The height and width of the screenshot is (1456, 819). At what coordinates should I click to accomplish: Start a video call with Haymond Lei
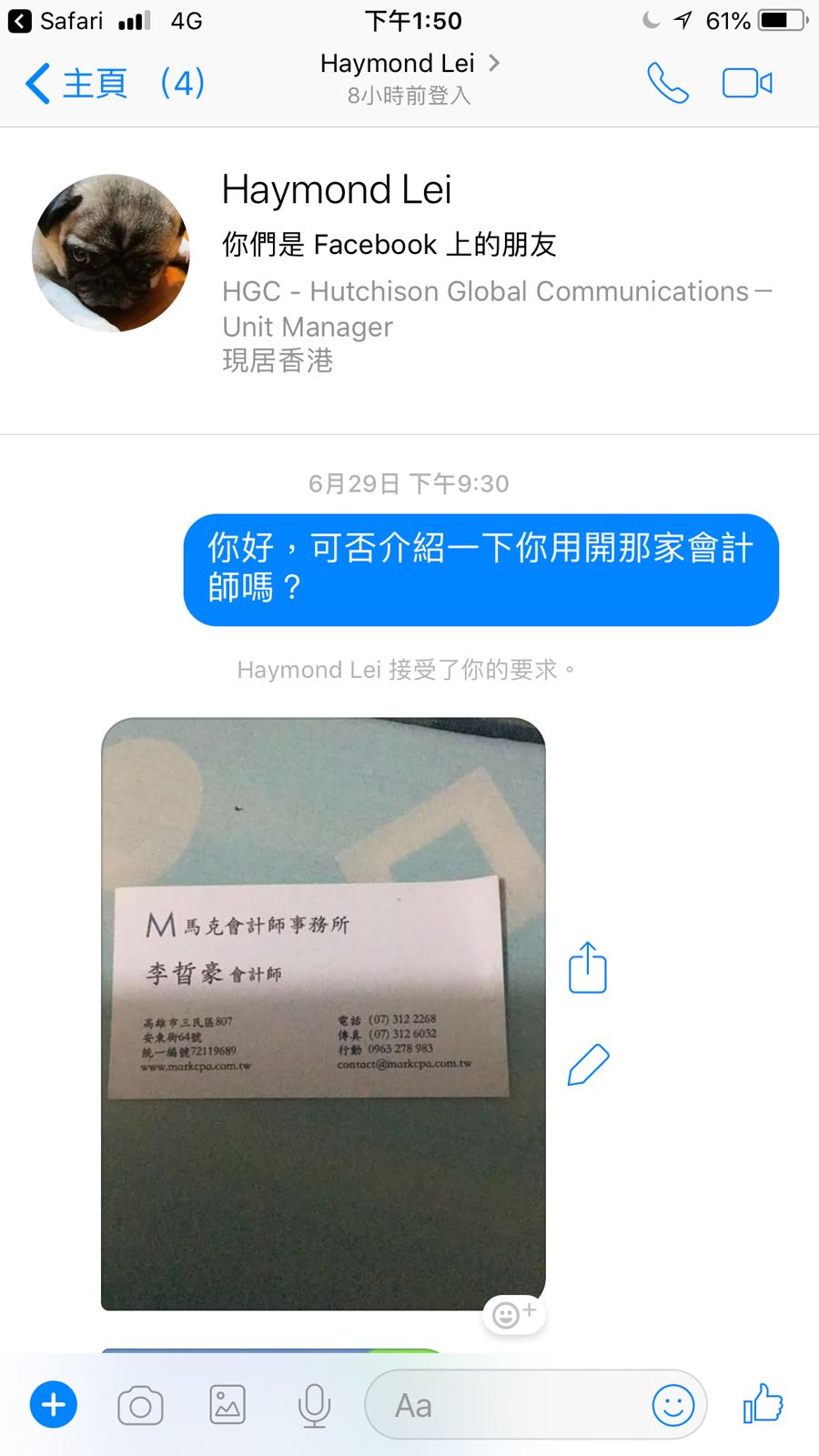[747, 84]
